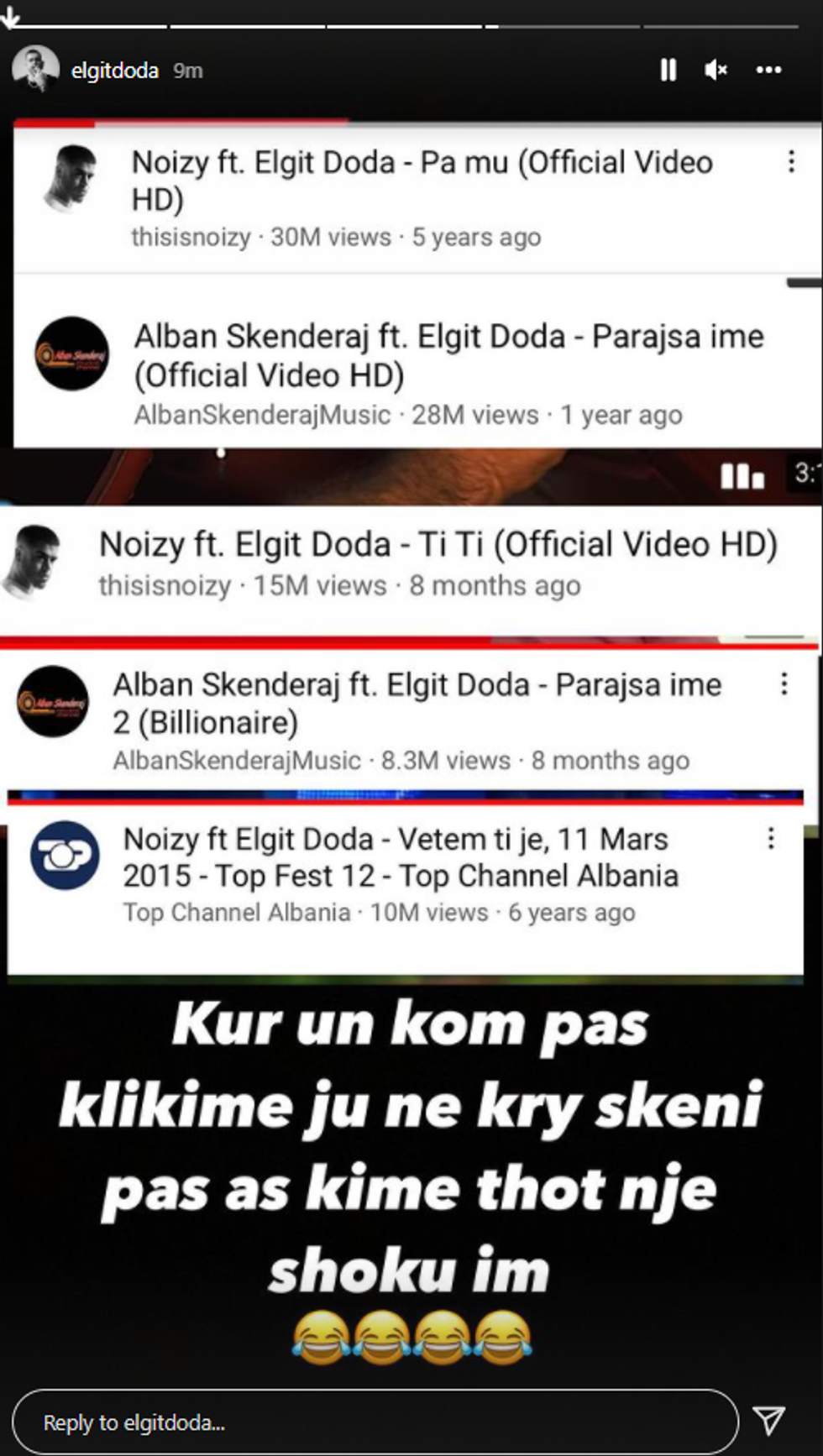Viewport: 823px width, 1456px height.
Task: Open elgitdoda's profile picture
Action: pyautogui.click(x=35, y=70)
